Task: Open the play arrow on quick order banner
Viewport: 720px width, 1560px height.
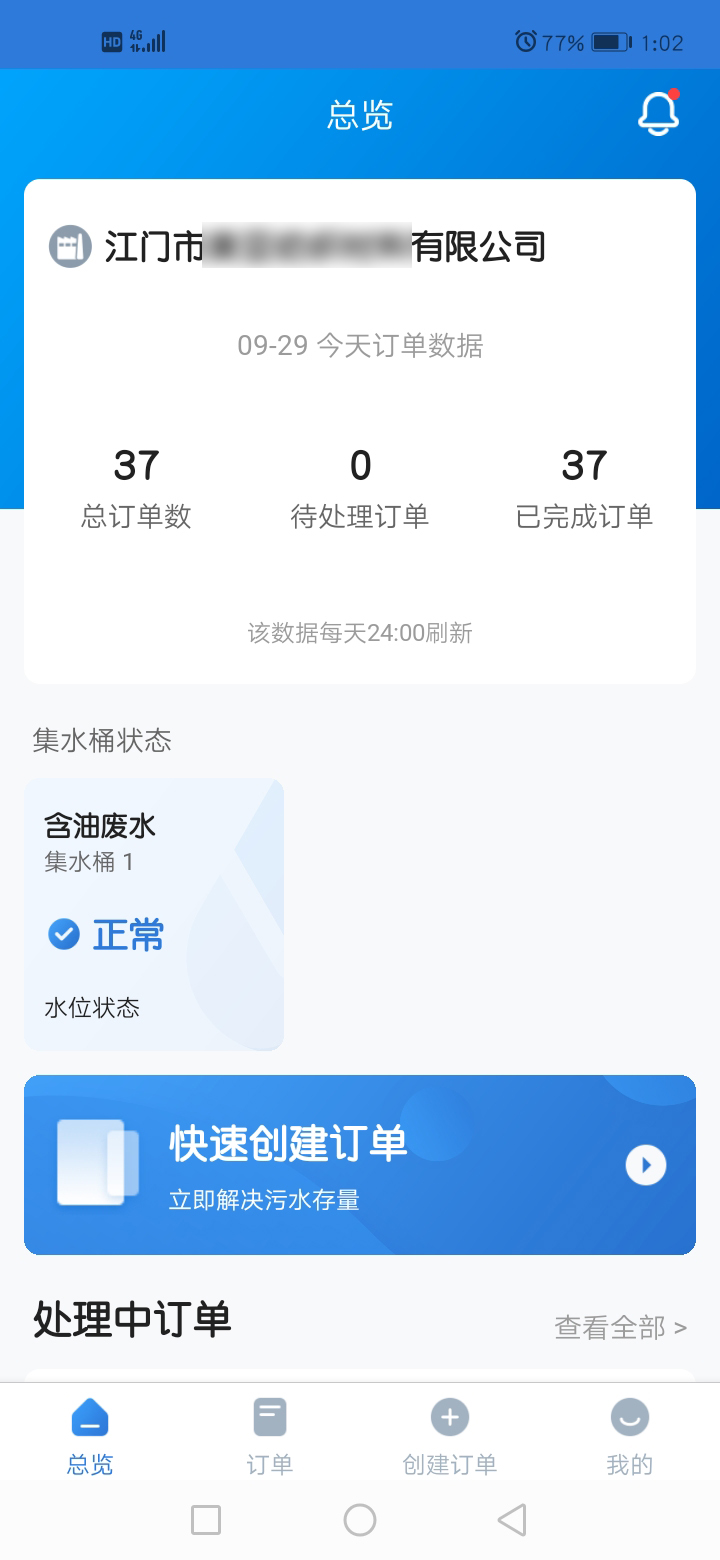Action: pyautogui.click(x=645, y=1165)
